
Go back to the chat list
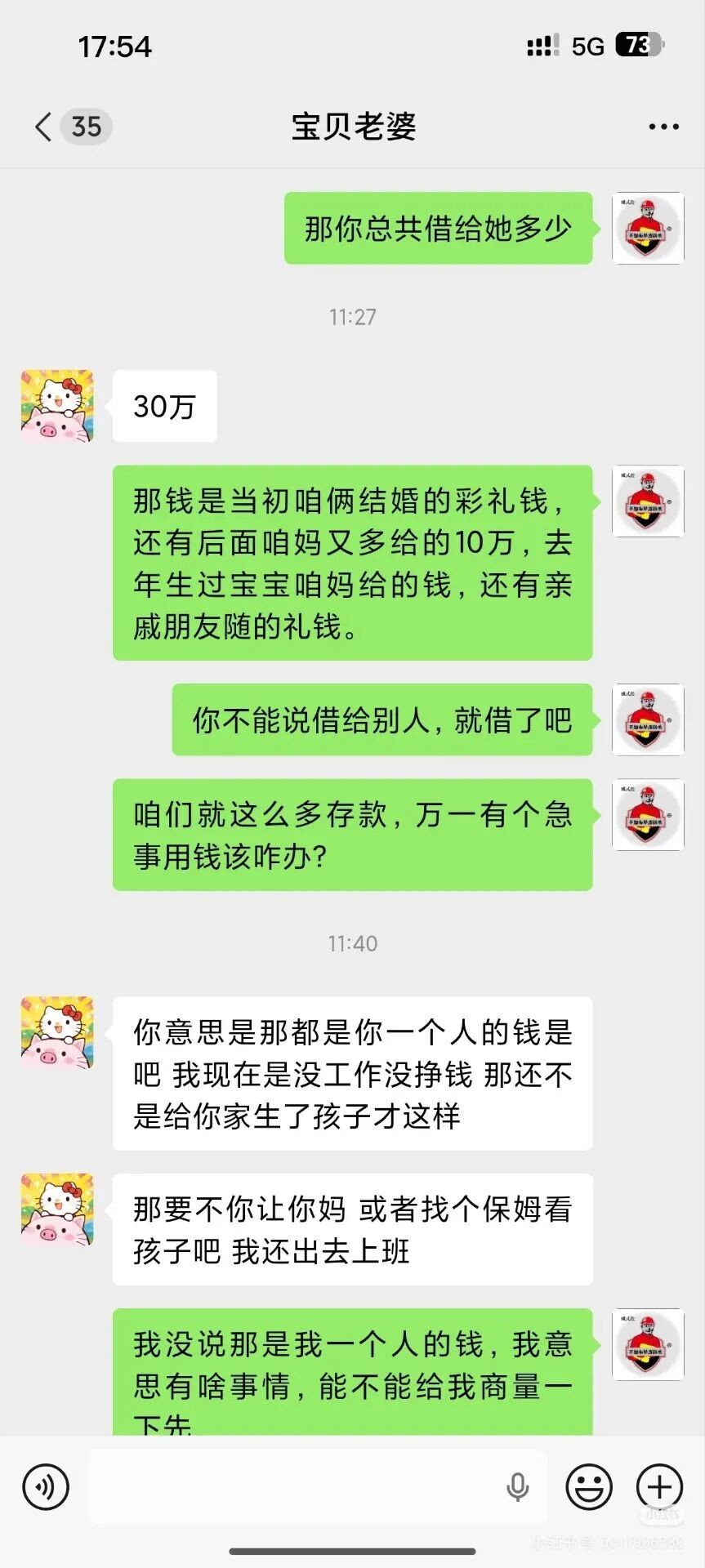(x=45, y=127)
